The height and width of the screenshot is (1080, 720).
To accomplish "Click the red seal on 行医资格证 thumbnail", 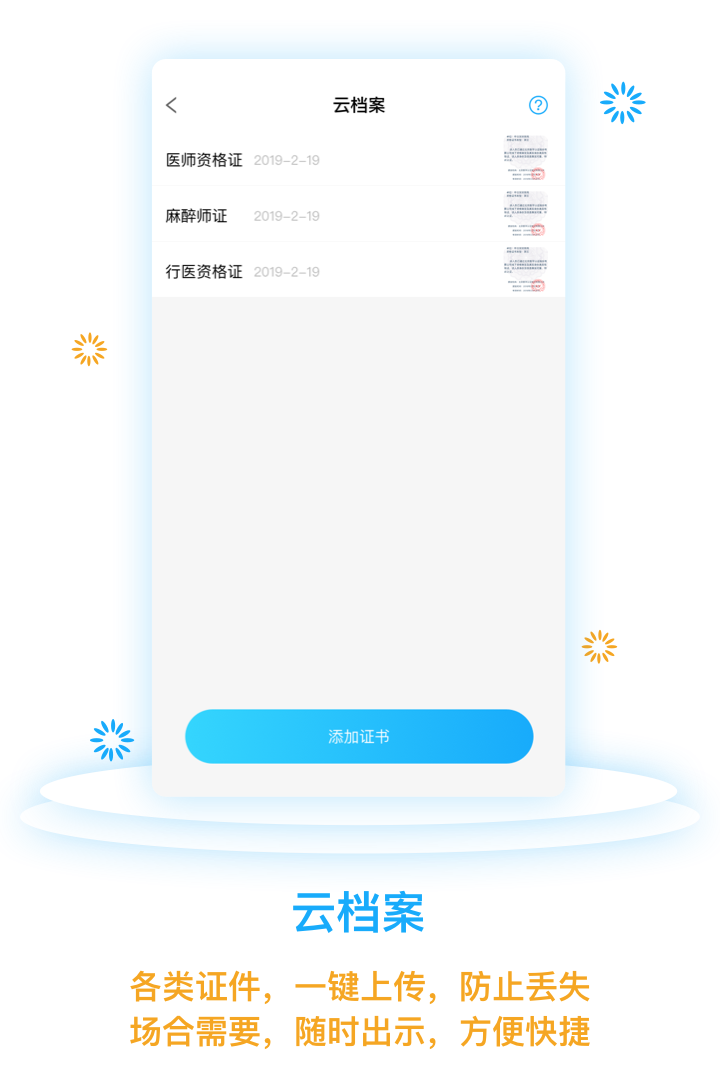I will click(539, 284).
